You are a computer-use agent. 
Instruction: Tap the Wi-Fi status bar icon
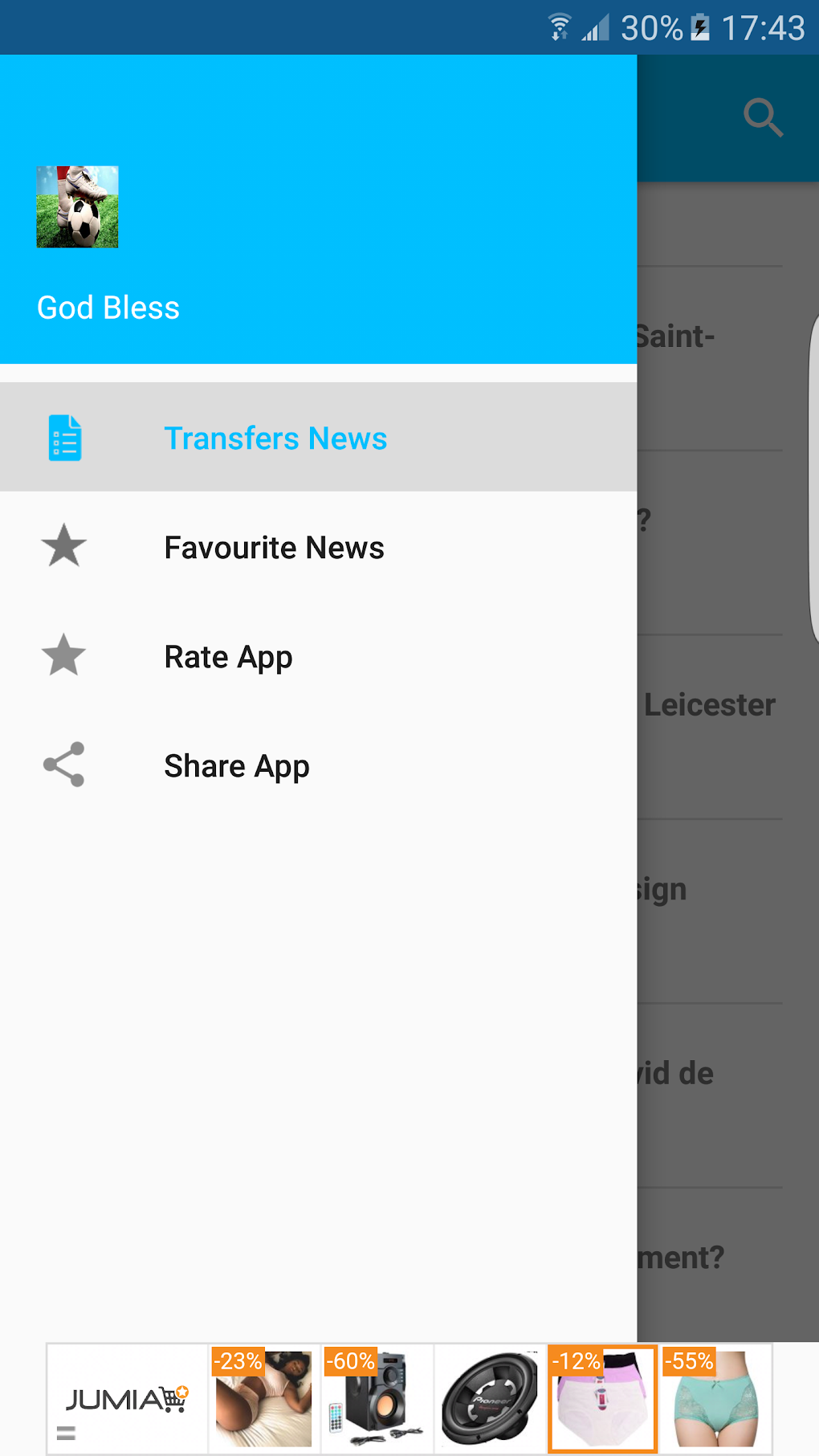[559, 27]
